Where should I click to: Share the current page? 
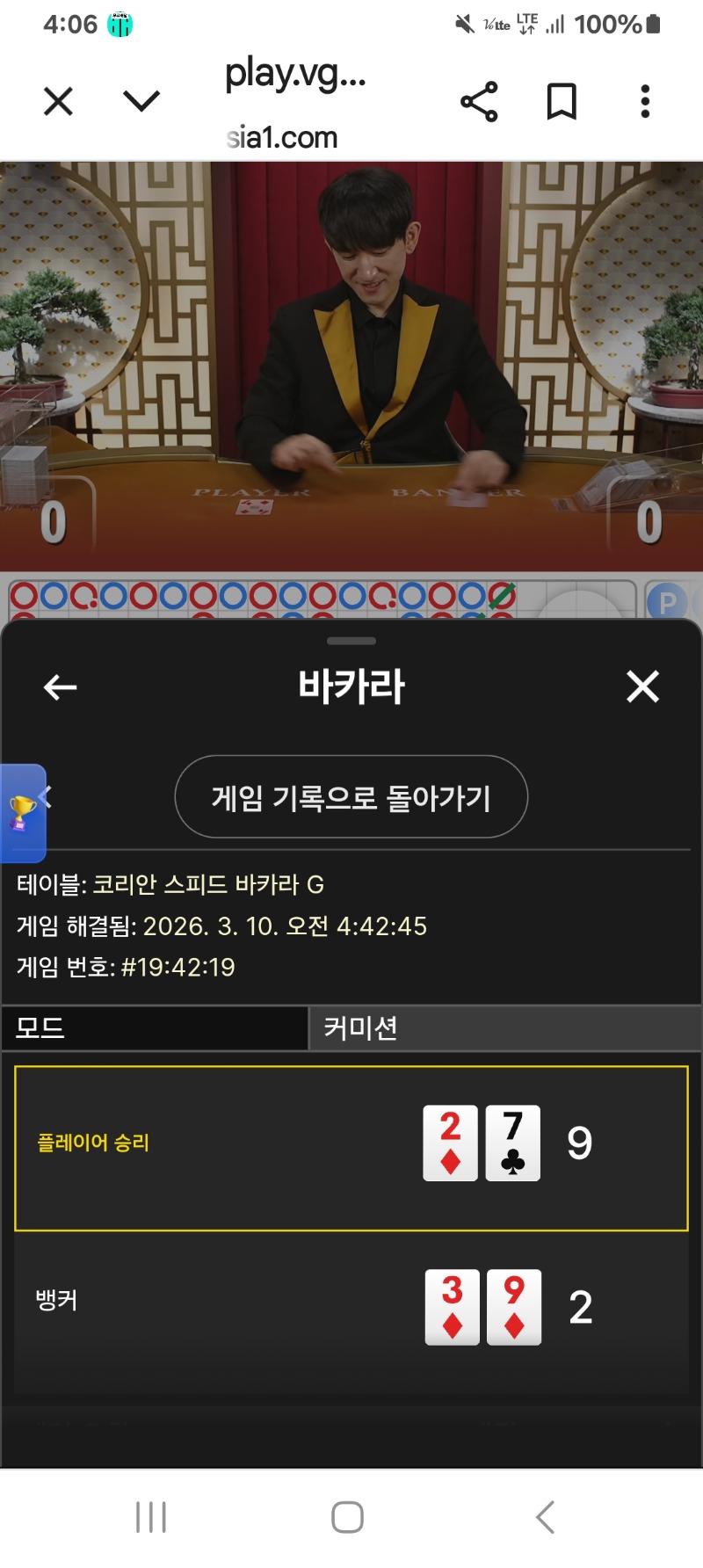(479, 102)
